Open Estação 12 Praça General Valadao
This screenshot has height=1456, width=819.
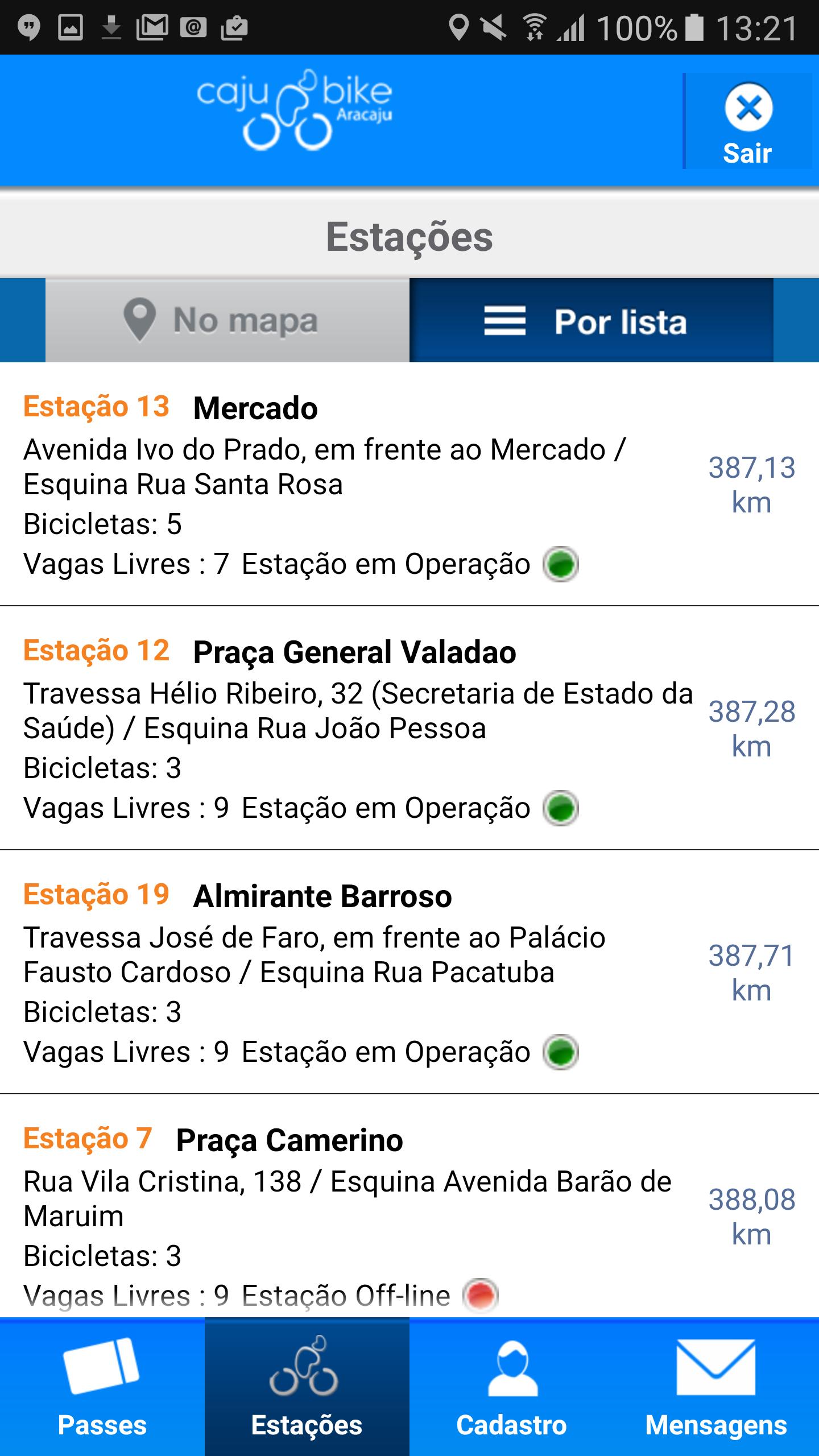tap(409, 728)
